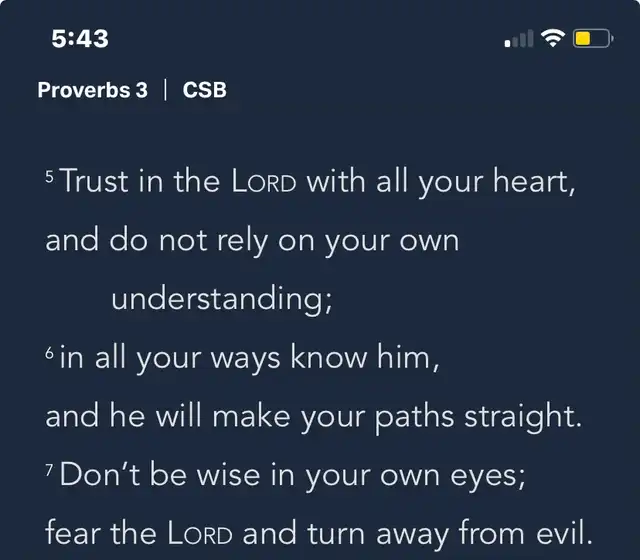Open the Proverbs 3 chapter picker
640x560 pixels.
(x=92, y=90)
